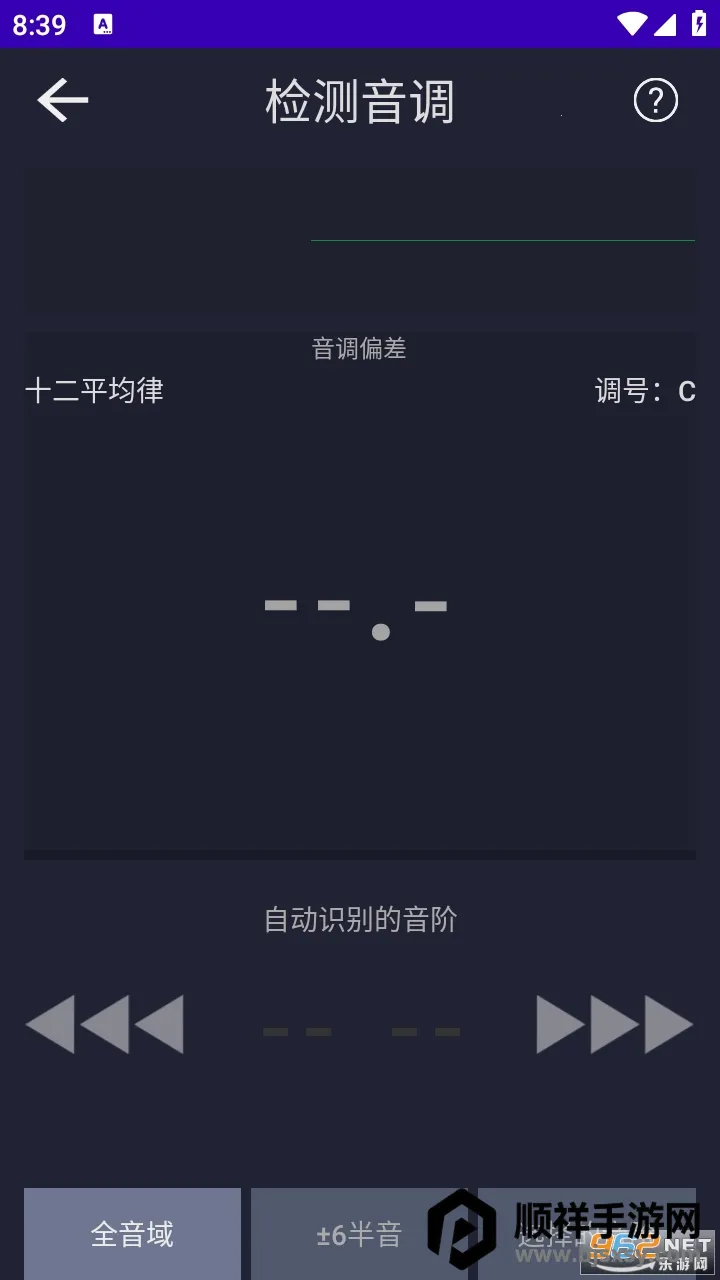The width and height of the screenshot is (720, 1280).
Task: Tap the triple left arrows
Action: click(x=105, y=1024)
